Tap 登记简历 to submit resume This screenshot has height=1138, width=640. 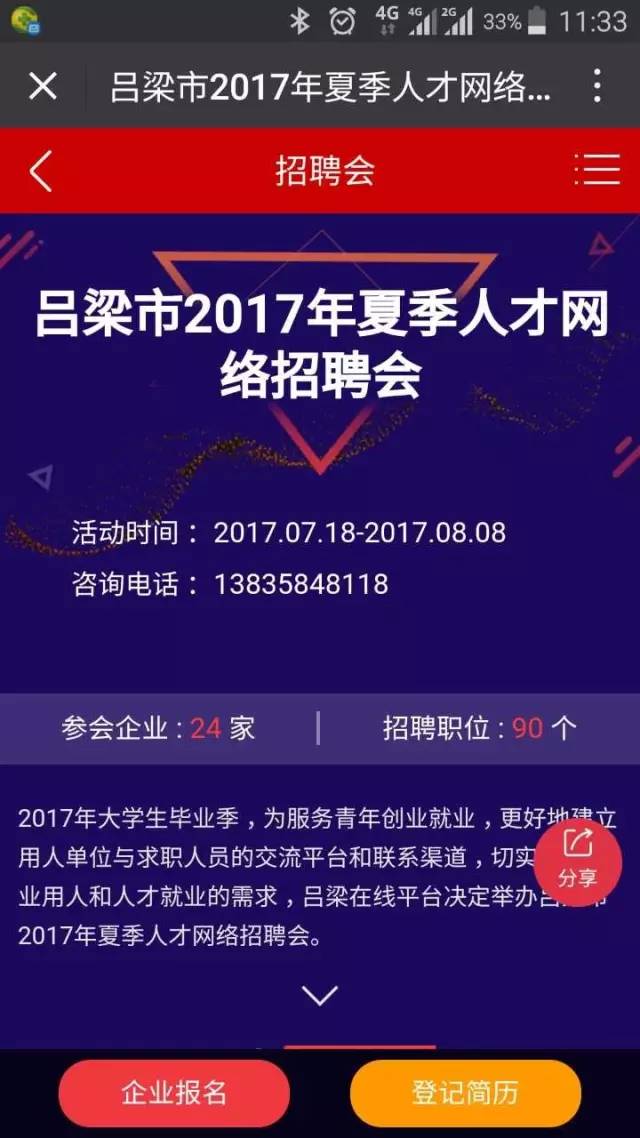tap(465, 1093)
